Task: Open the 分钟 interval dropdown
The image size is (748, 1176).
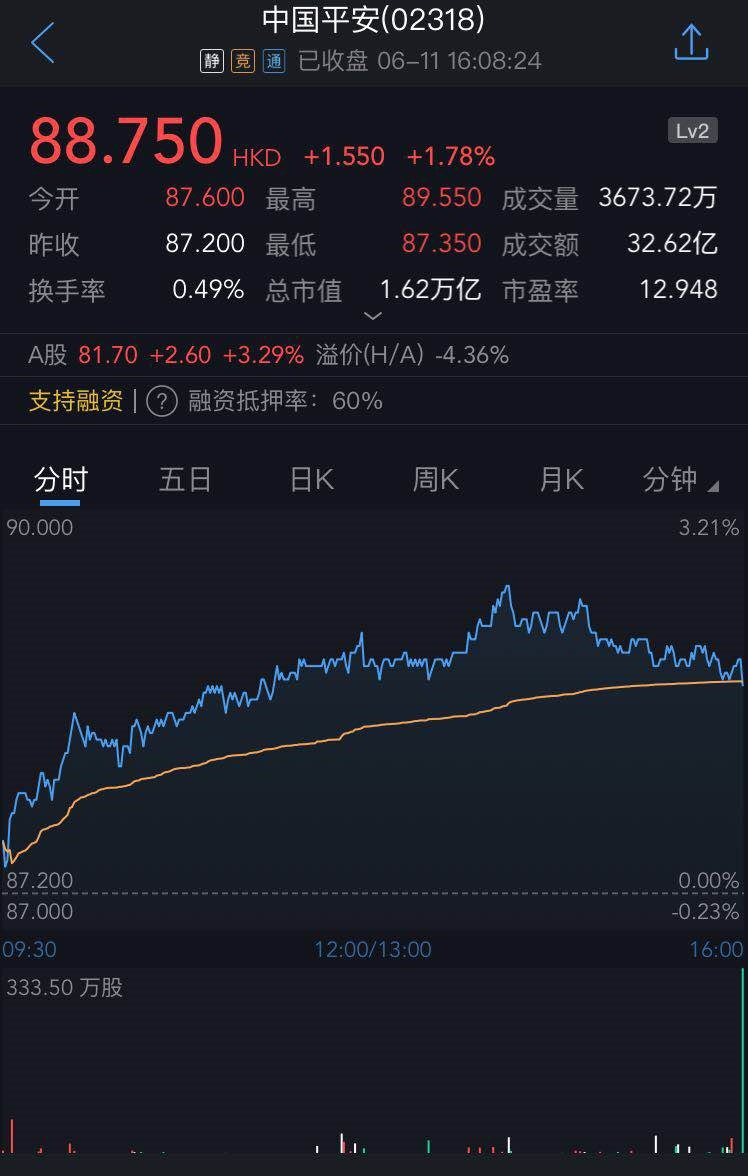Action: (680, 480)
